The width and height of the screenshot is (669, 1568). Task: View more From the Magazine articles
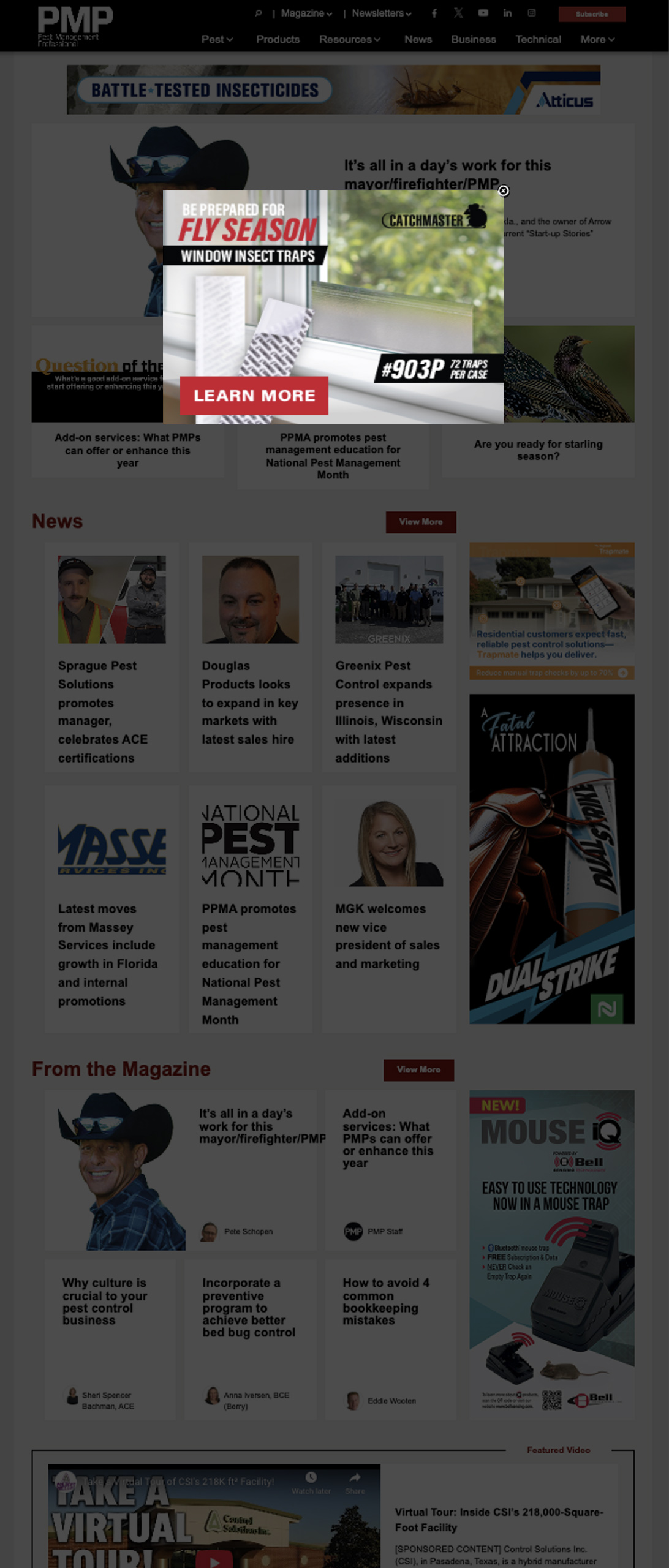click(418, 1069)
